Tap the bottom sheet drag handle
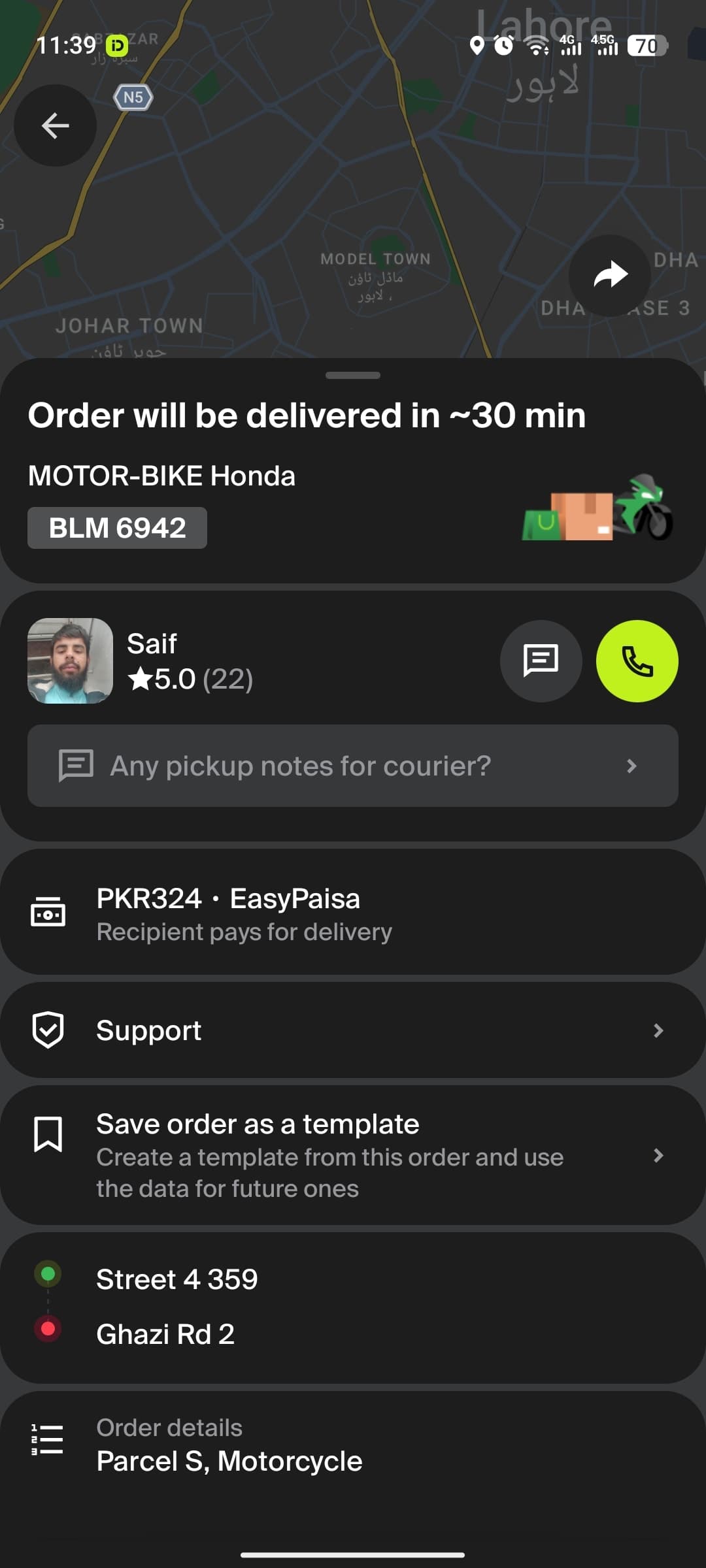706x1568 pixels. [x=353, y=376]
